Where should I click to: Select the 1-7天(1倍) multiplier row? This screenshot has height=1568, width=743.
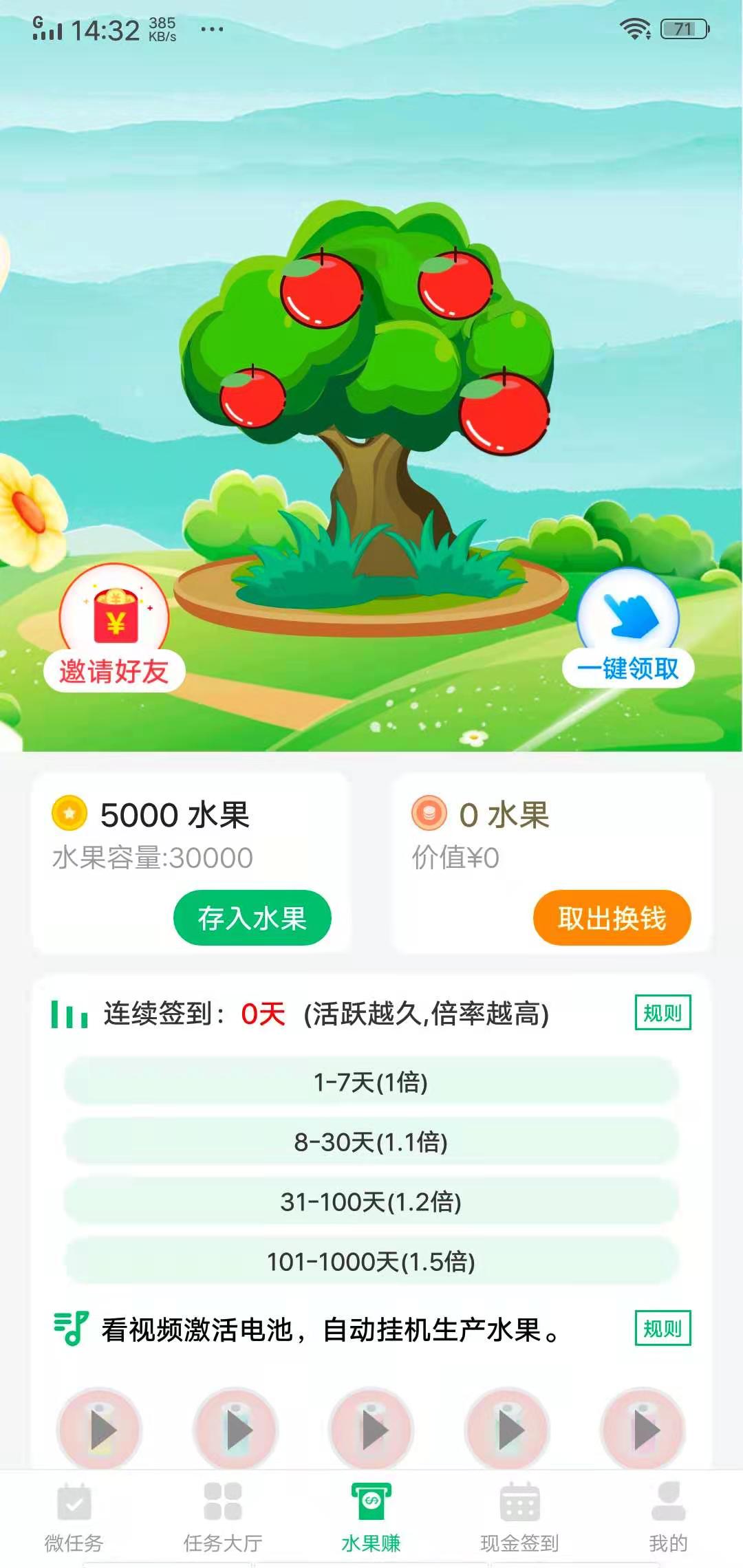pos(371,1081)
